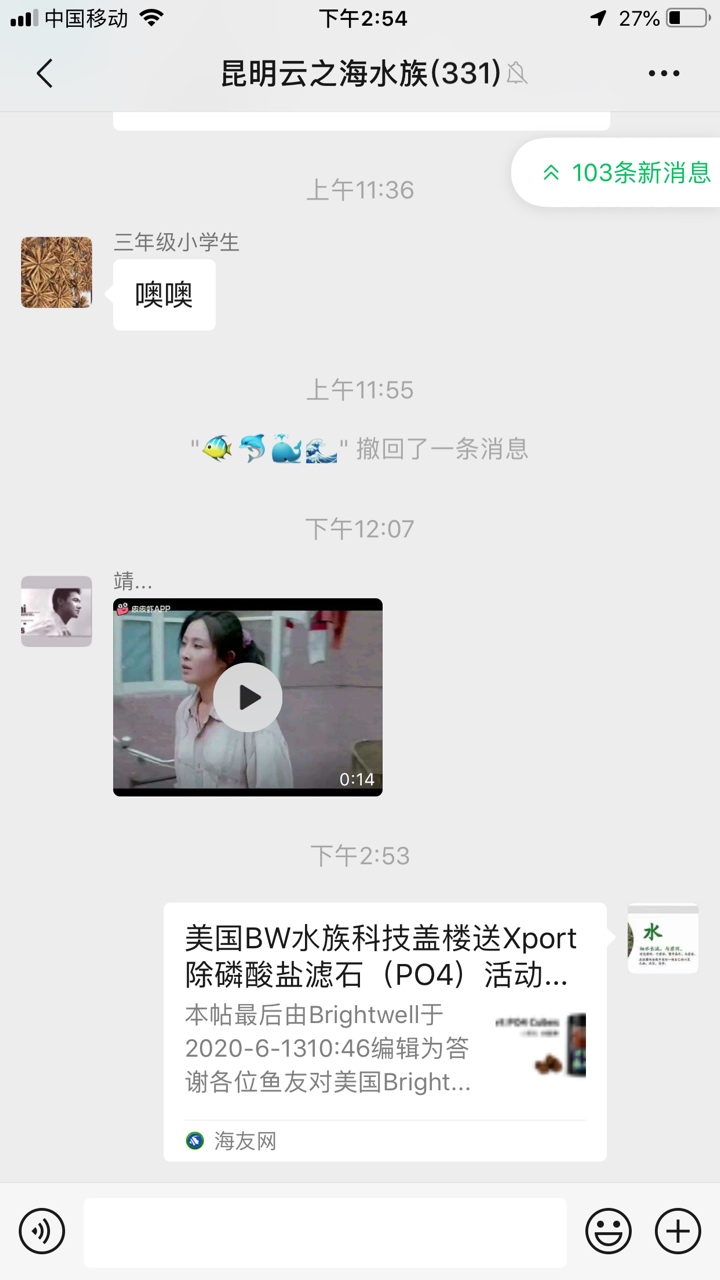Go back to the chat list
Viewport: 720px width, 1280px height.
pyautogui.click(x=44, y=73)
